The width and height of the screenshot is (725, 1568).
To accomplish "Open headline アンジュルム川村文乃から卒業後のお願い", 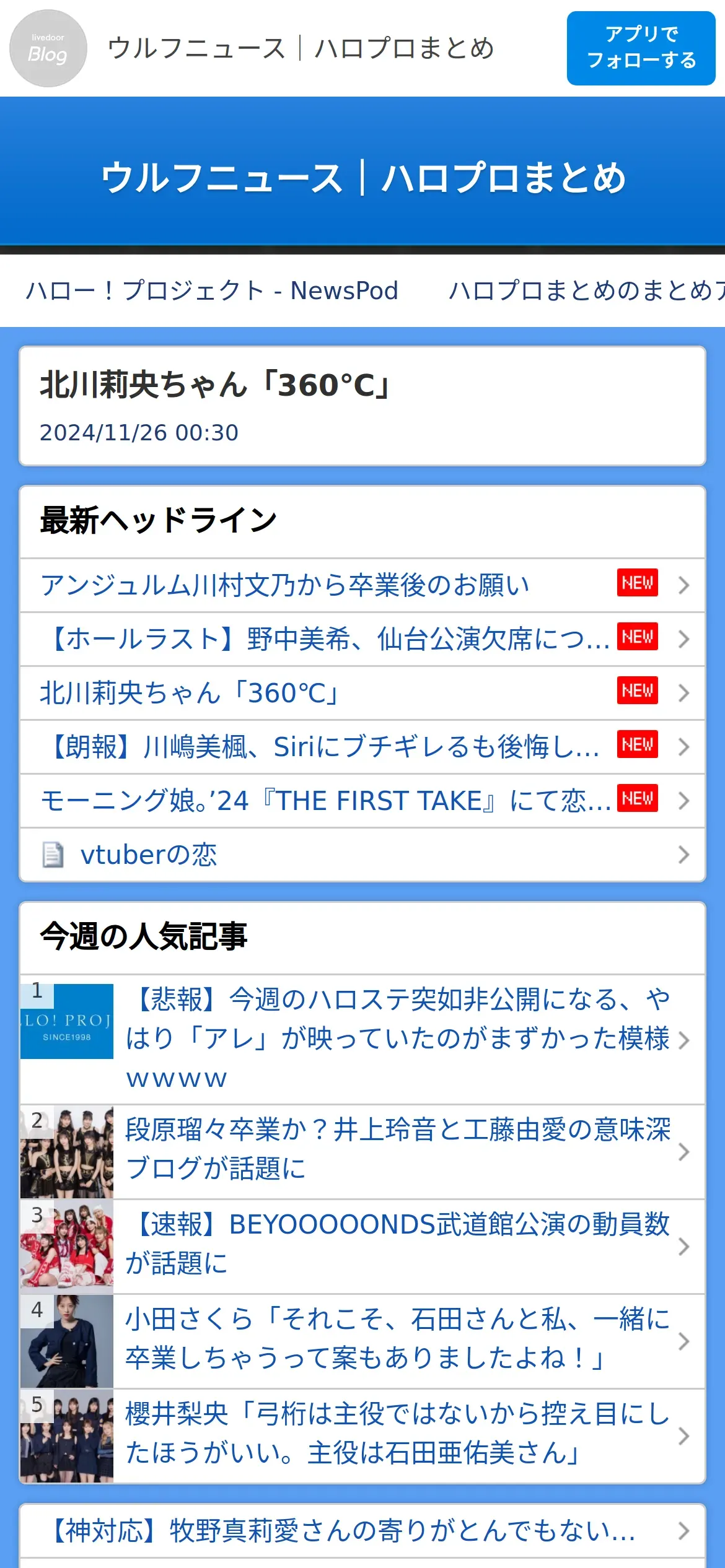I will pyautogui.click(x=362, y=585).
